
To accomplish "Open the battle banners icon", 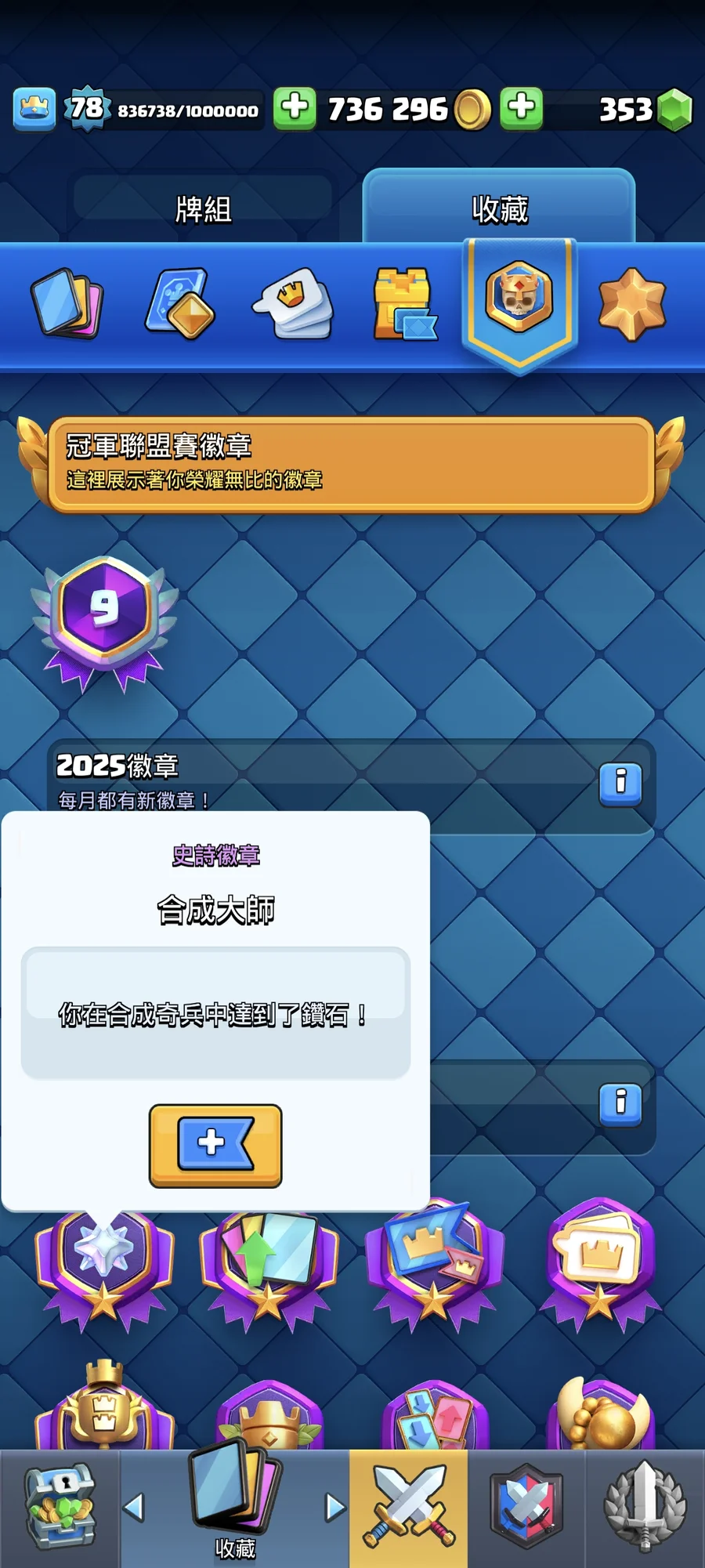I will [404, 303].
